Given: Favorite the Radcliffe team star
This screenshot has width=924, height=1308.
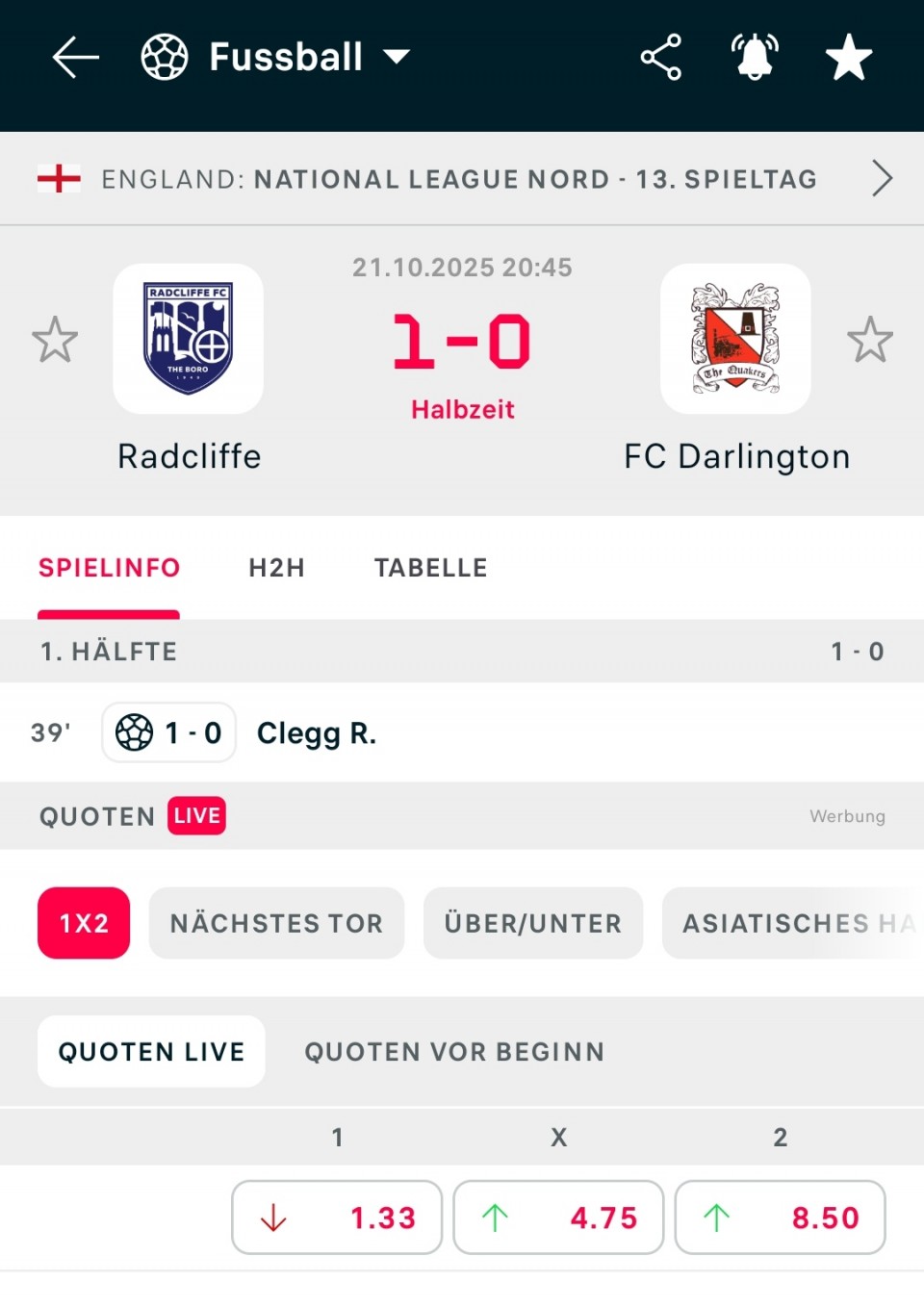Looking at the screenshot, I should point(55,340).
